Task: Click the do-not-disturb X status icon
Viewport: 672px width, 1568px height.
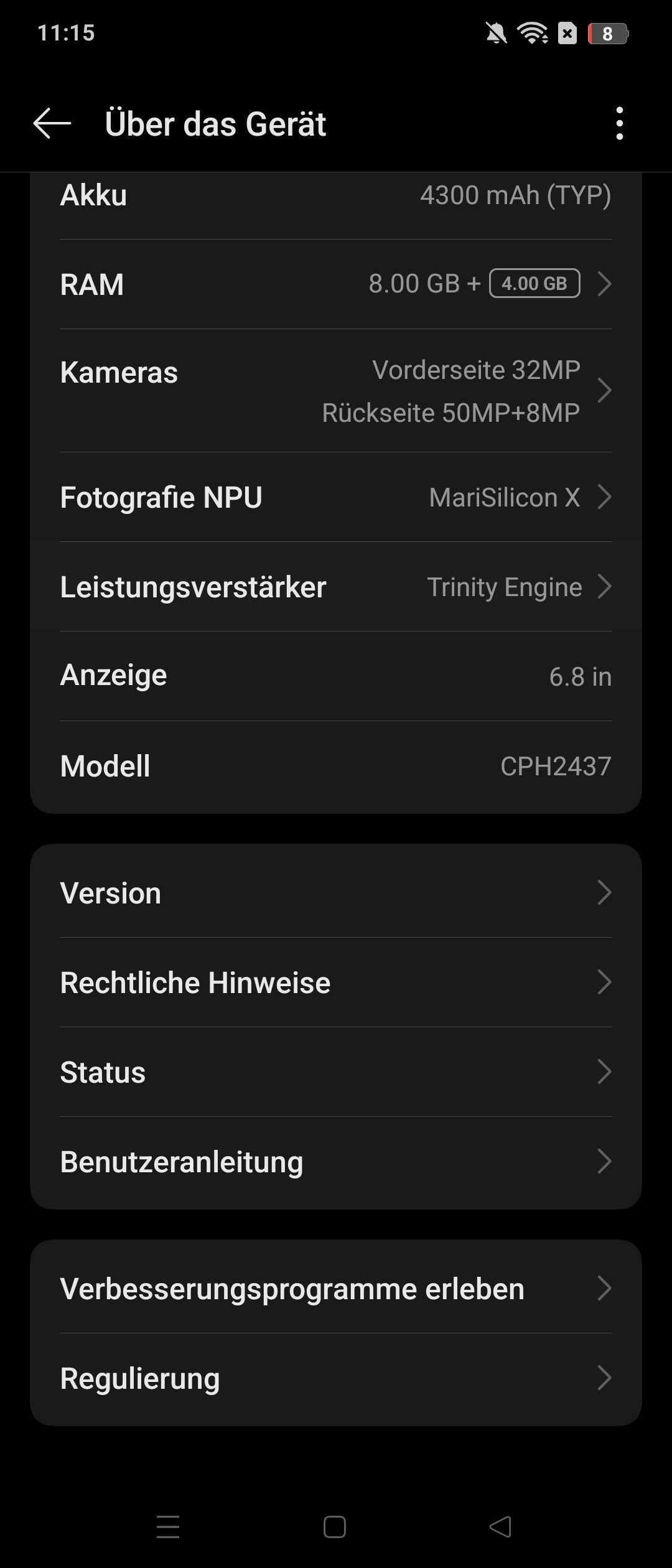Action: point(567,34)
